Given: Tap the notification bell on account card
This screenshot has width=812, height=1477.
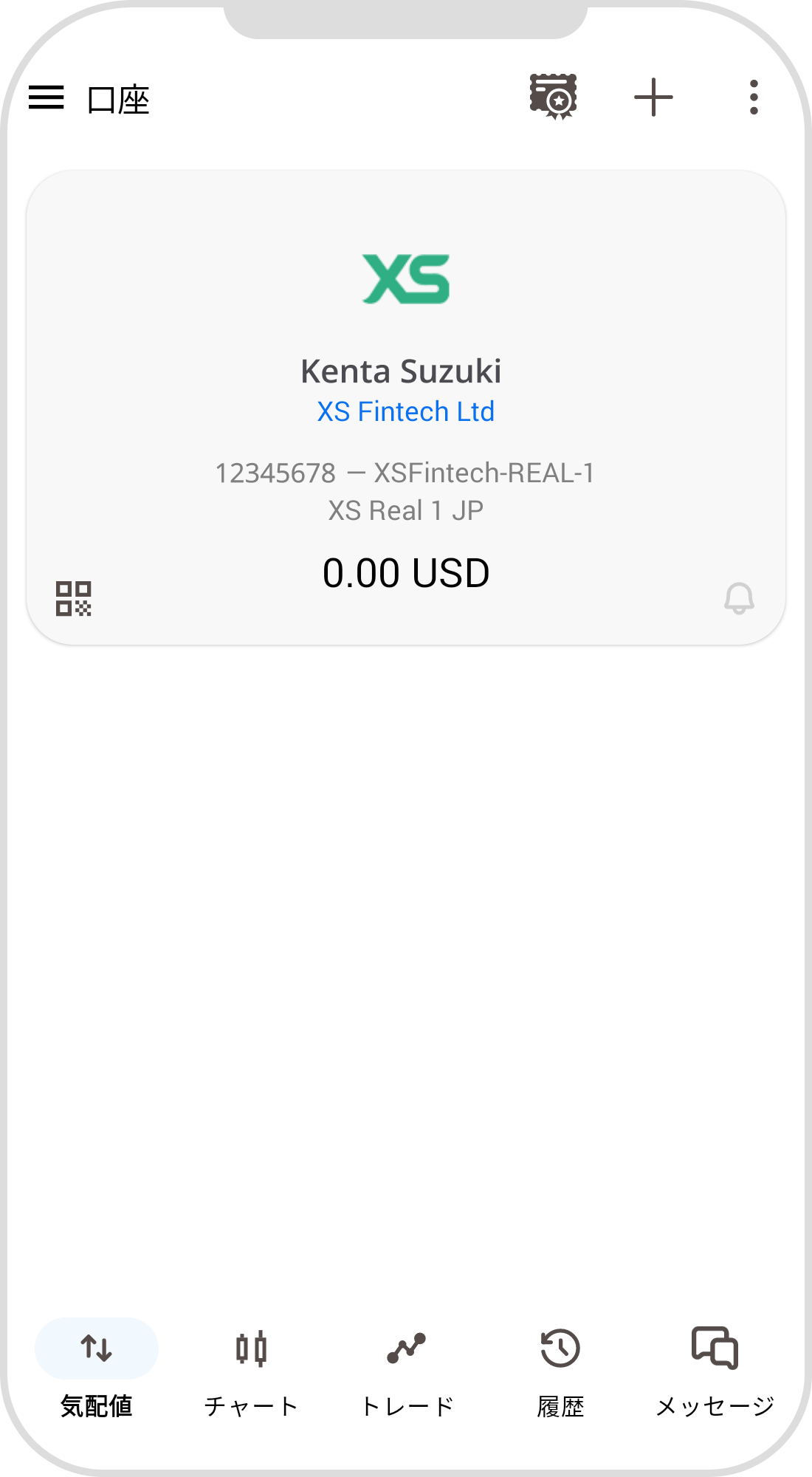Looking at the screenshot, I should coord(738,598).
